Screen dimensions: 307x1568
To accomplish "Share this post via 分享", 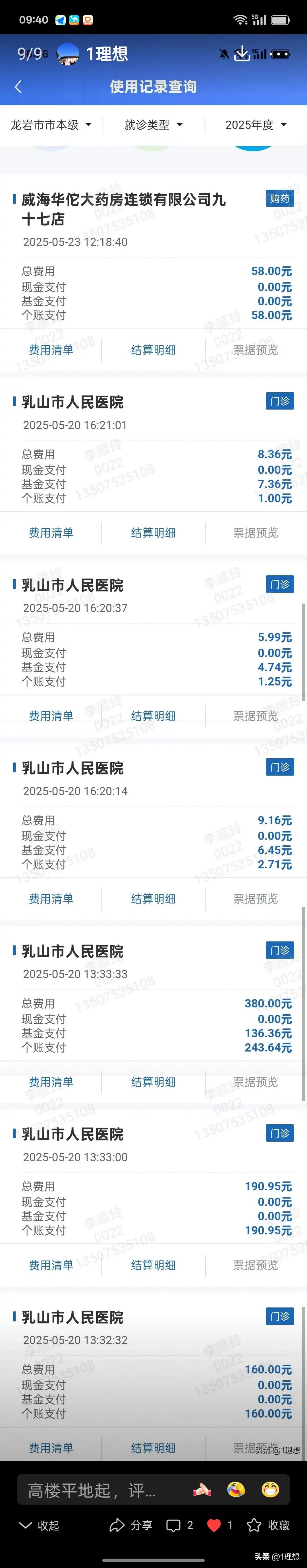I will [131, 1525].
